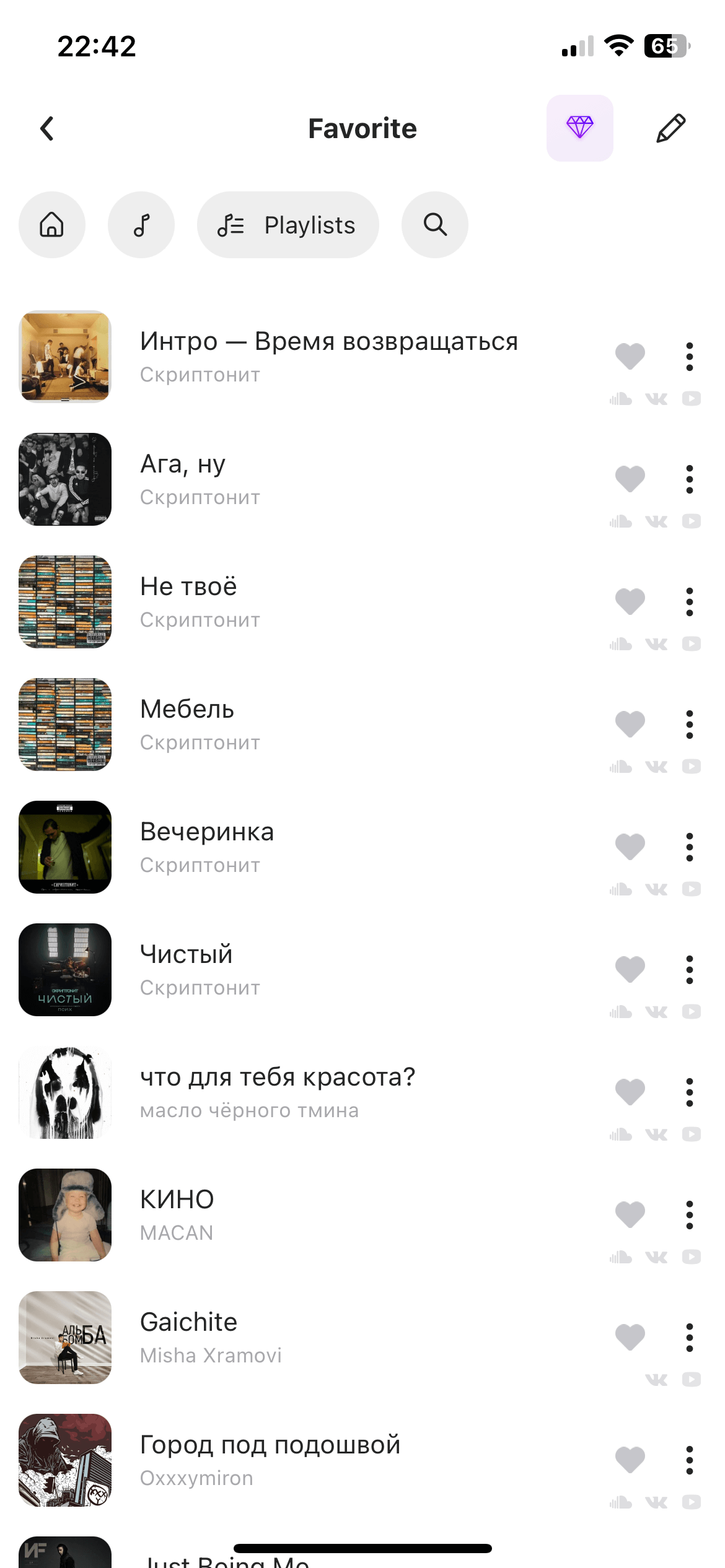Viewport: 725px width, 1568px height.
Task: Open search with the magnifier icon
Action: (435, 225)
